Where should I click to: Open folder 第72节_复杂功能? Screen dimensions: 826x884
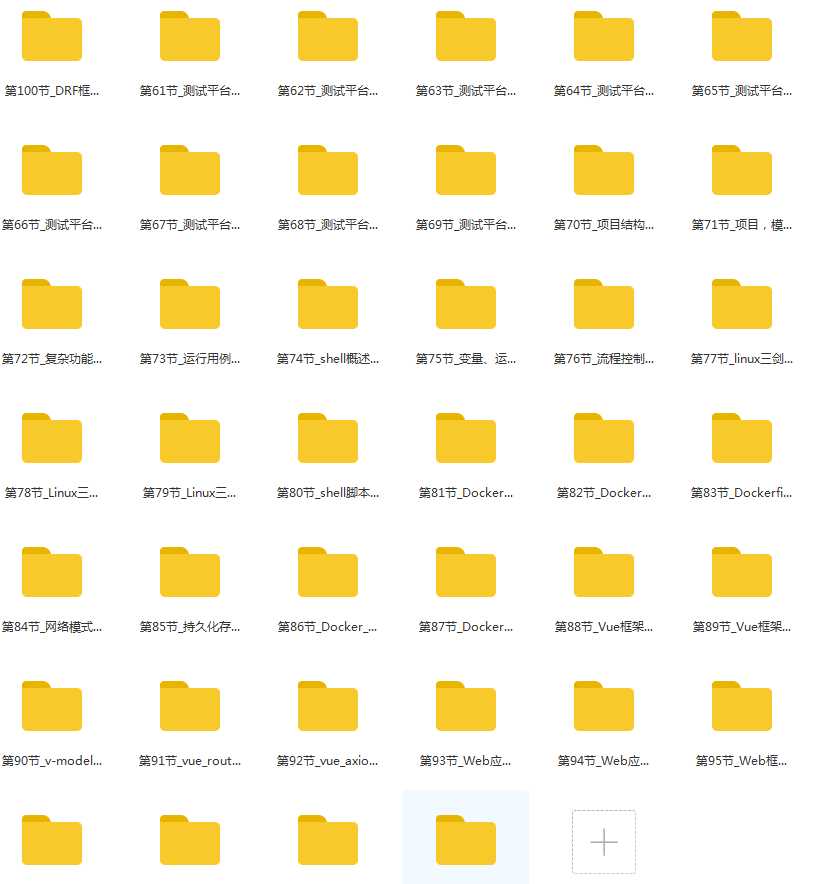pyautogui.click(x=52, y=305)
